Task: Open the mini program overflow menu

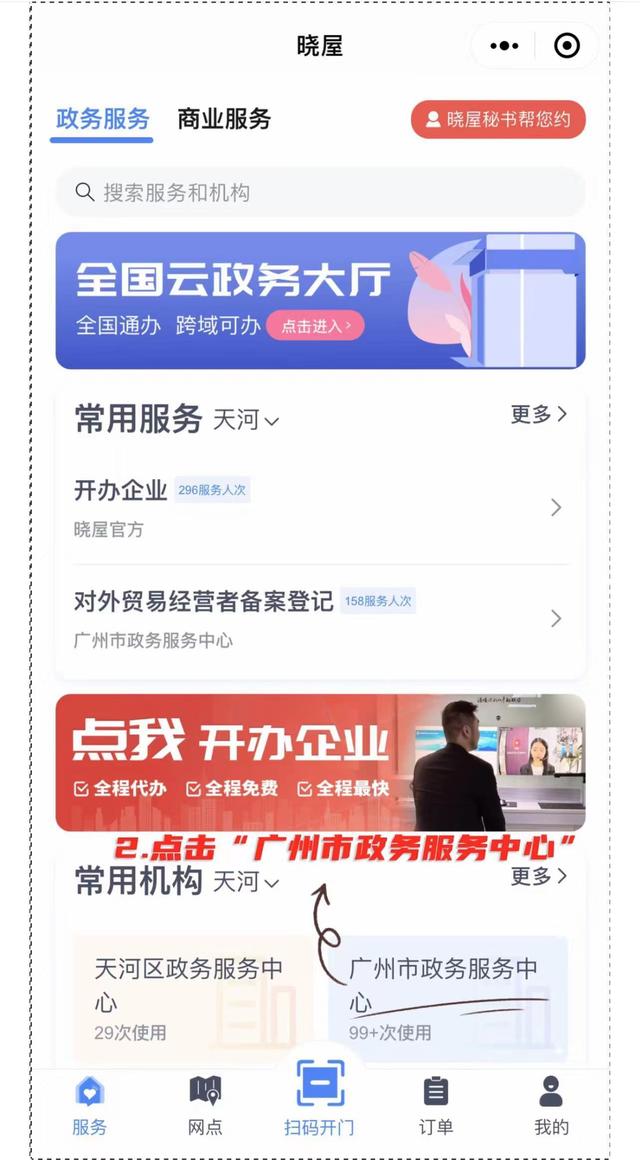Action: (x=504, y=46)
